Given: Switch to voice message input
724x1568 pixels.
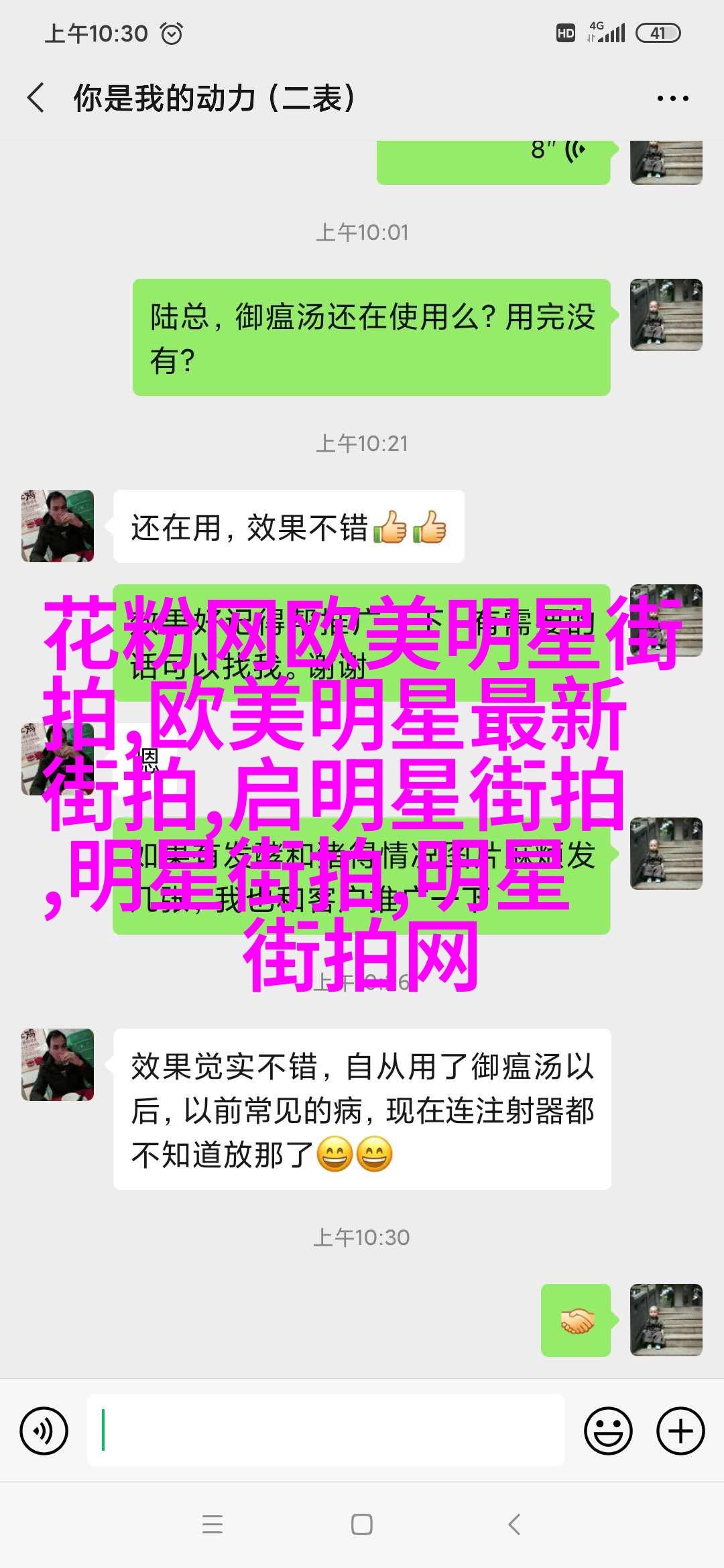Looking at the screenshot, I should tap(44, 1431).
